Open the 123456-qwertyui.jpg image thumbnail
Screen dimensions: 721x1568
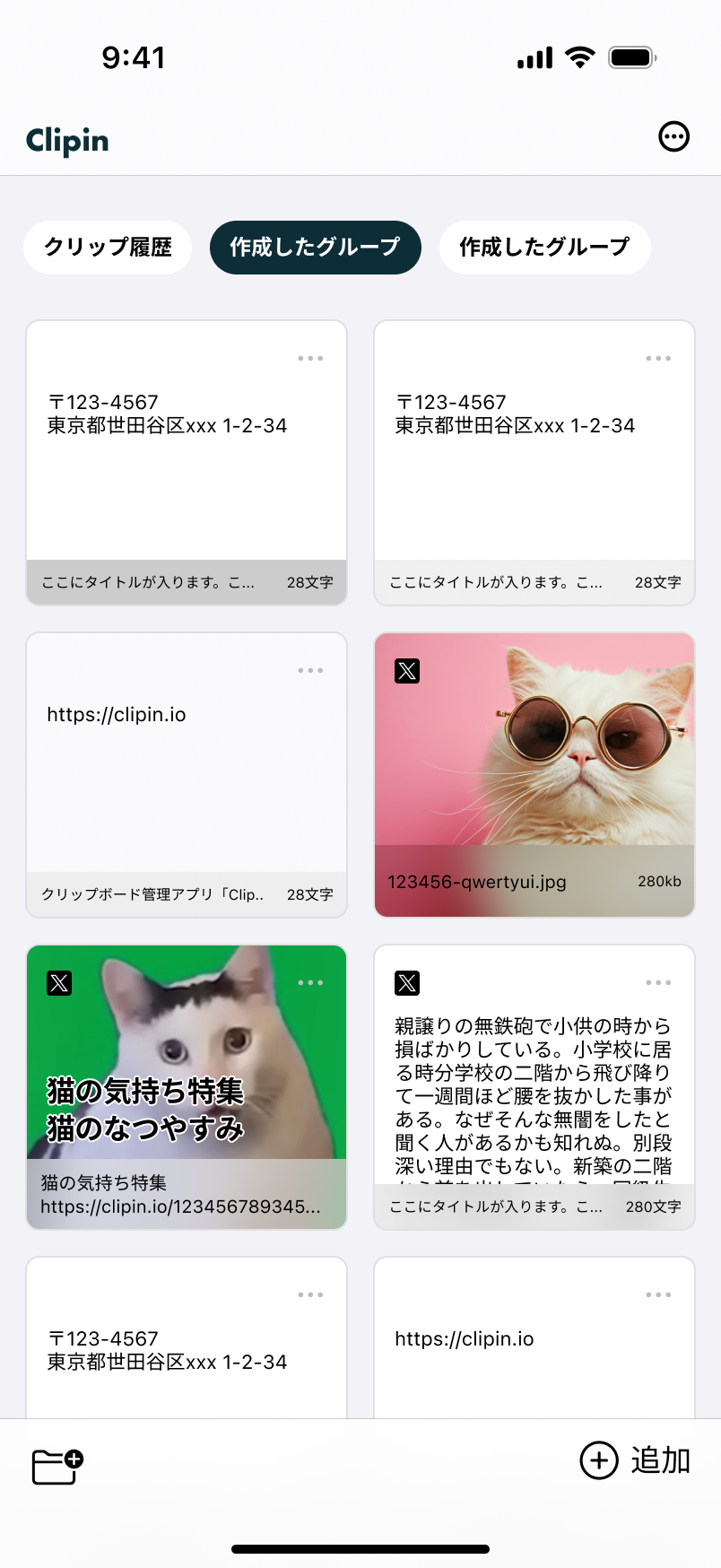pos(534,774)
